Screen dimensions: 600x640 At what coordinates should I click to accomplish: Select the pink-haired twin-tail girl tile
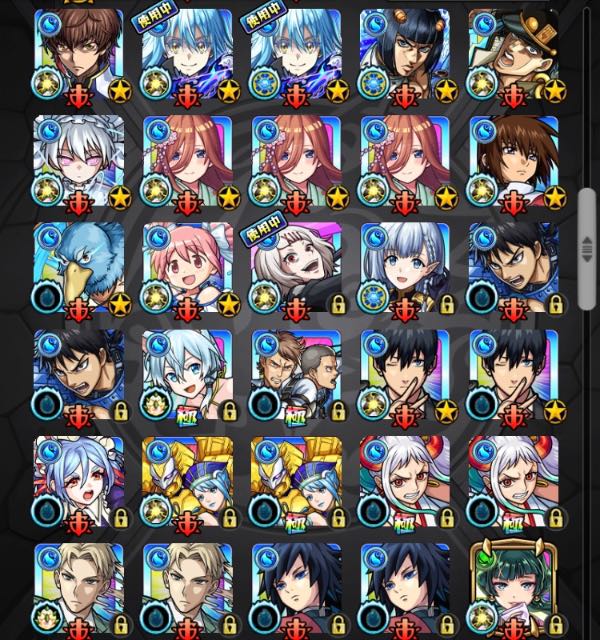coord(188,266)
